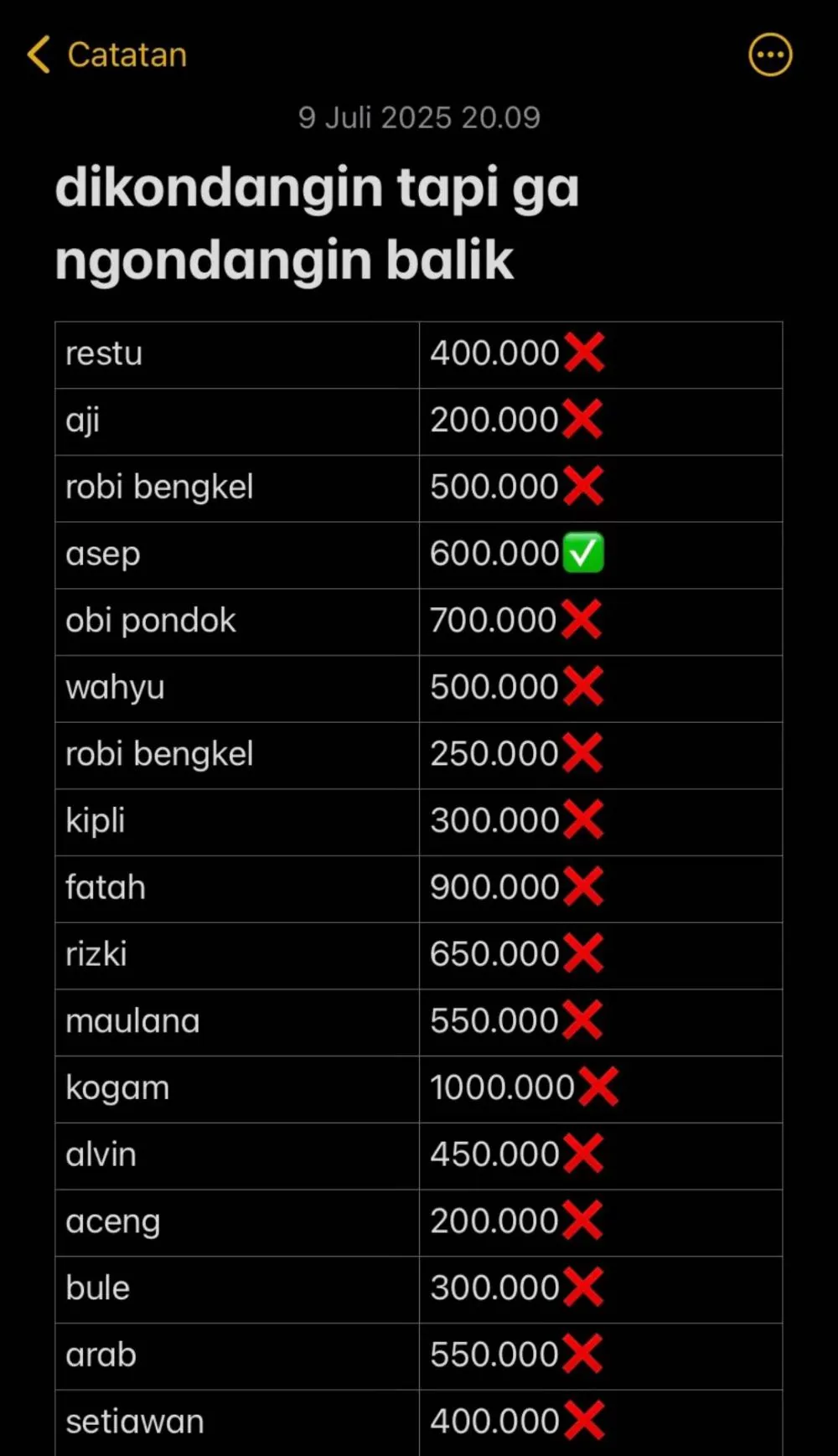Select the cell containing aceng
838x1456 pixels.
(235, 1221)
